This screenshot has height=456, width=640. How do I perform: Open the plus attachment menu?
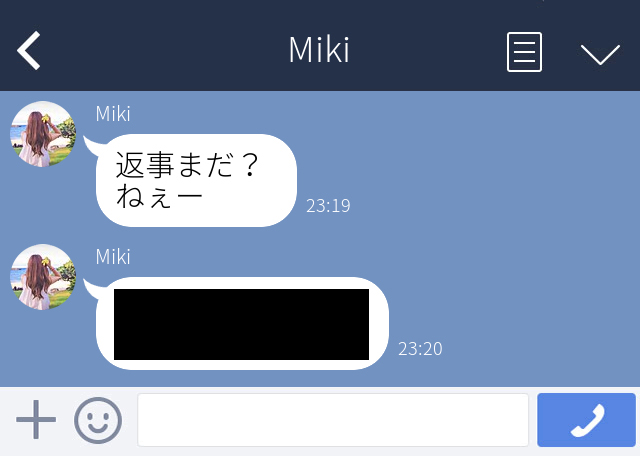(x=36, y=420)
